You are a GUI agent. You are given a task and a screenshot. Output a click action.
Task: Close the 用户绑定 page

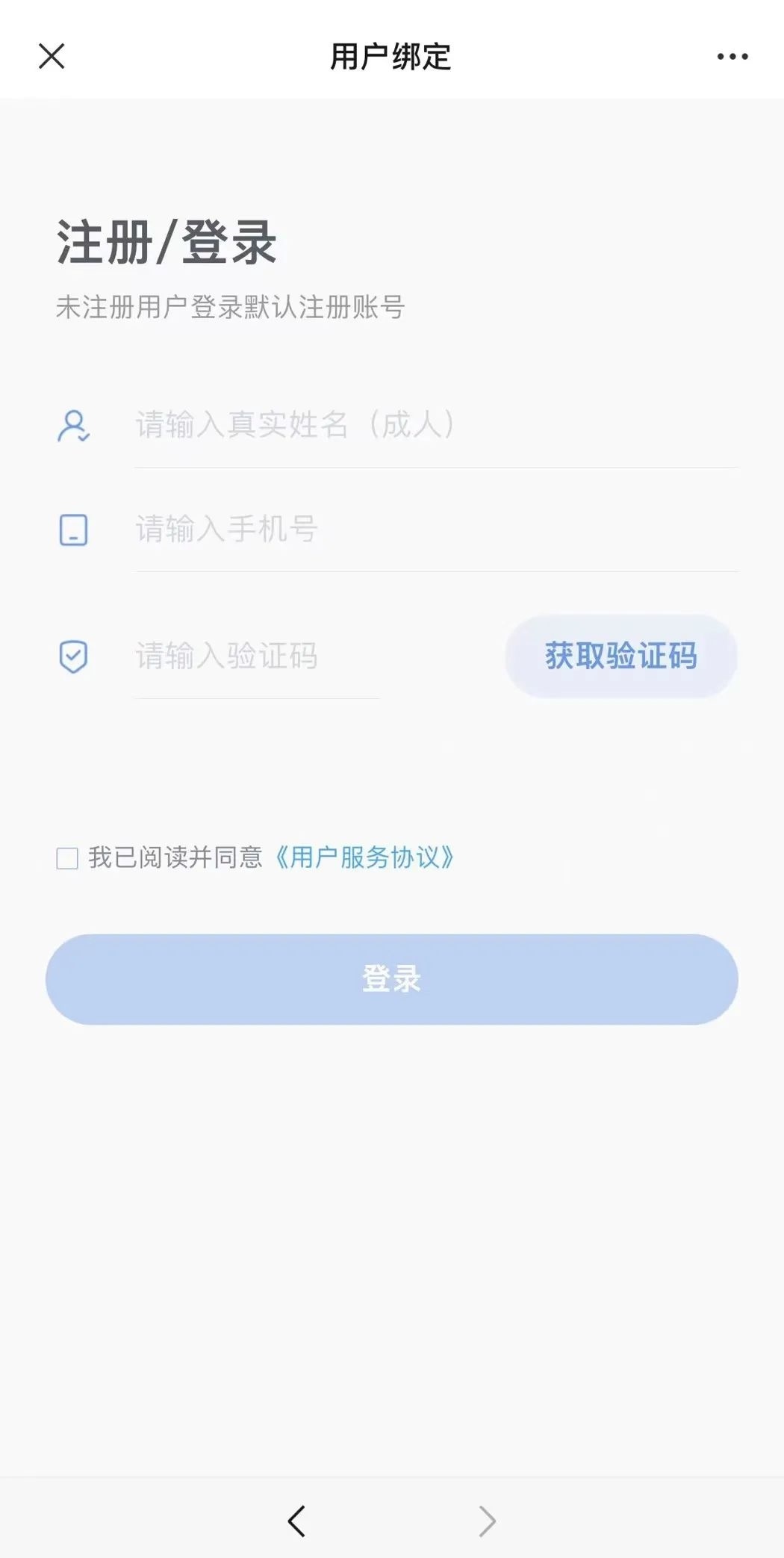point(52,56)
